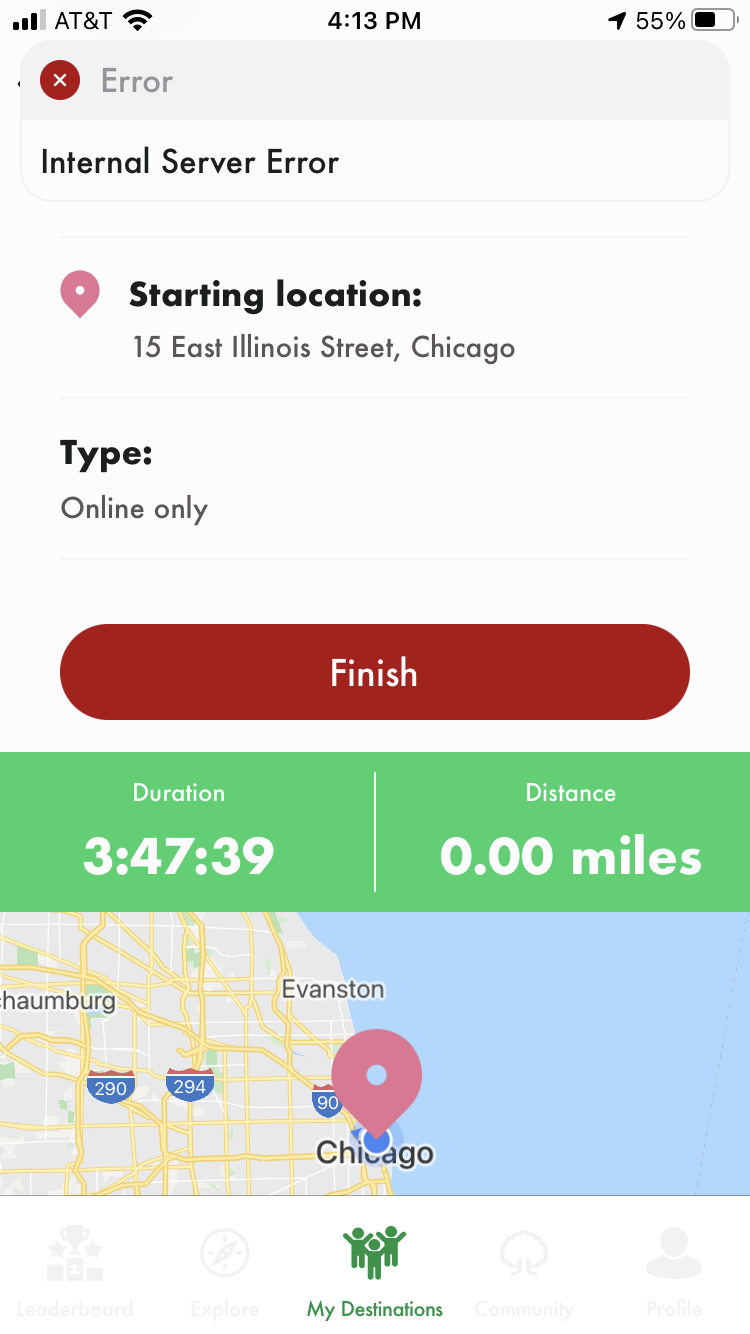This screenshot has height=1334, width=750.
Task: Tap the red Finish button
Action: [x=375, y=672]
